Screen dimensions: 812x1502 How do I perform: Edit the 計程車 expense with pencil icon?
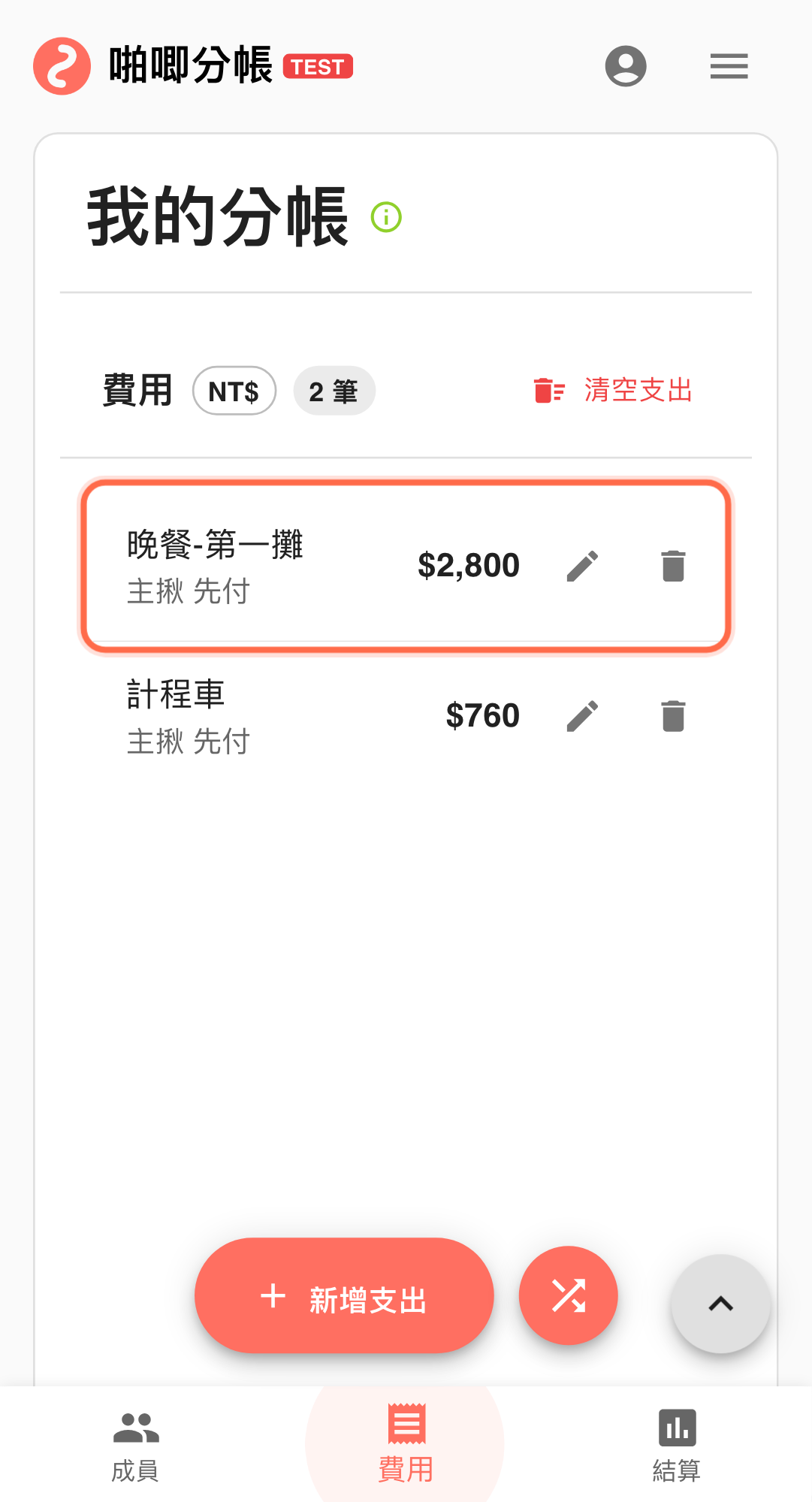(x=582, y=715)
